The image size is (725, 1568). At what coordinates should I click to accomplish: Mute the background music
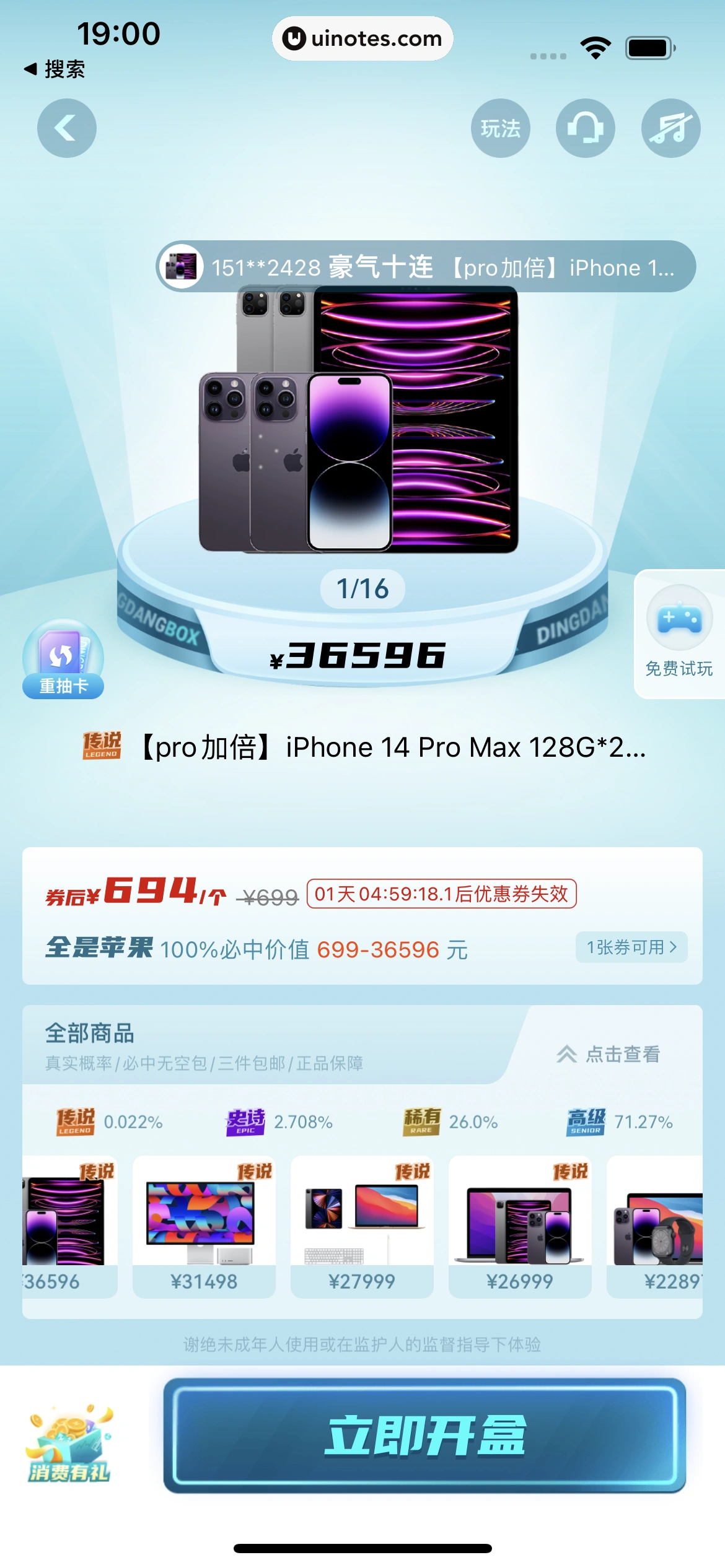pos(670,128)
